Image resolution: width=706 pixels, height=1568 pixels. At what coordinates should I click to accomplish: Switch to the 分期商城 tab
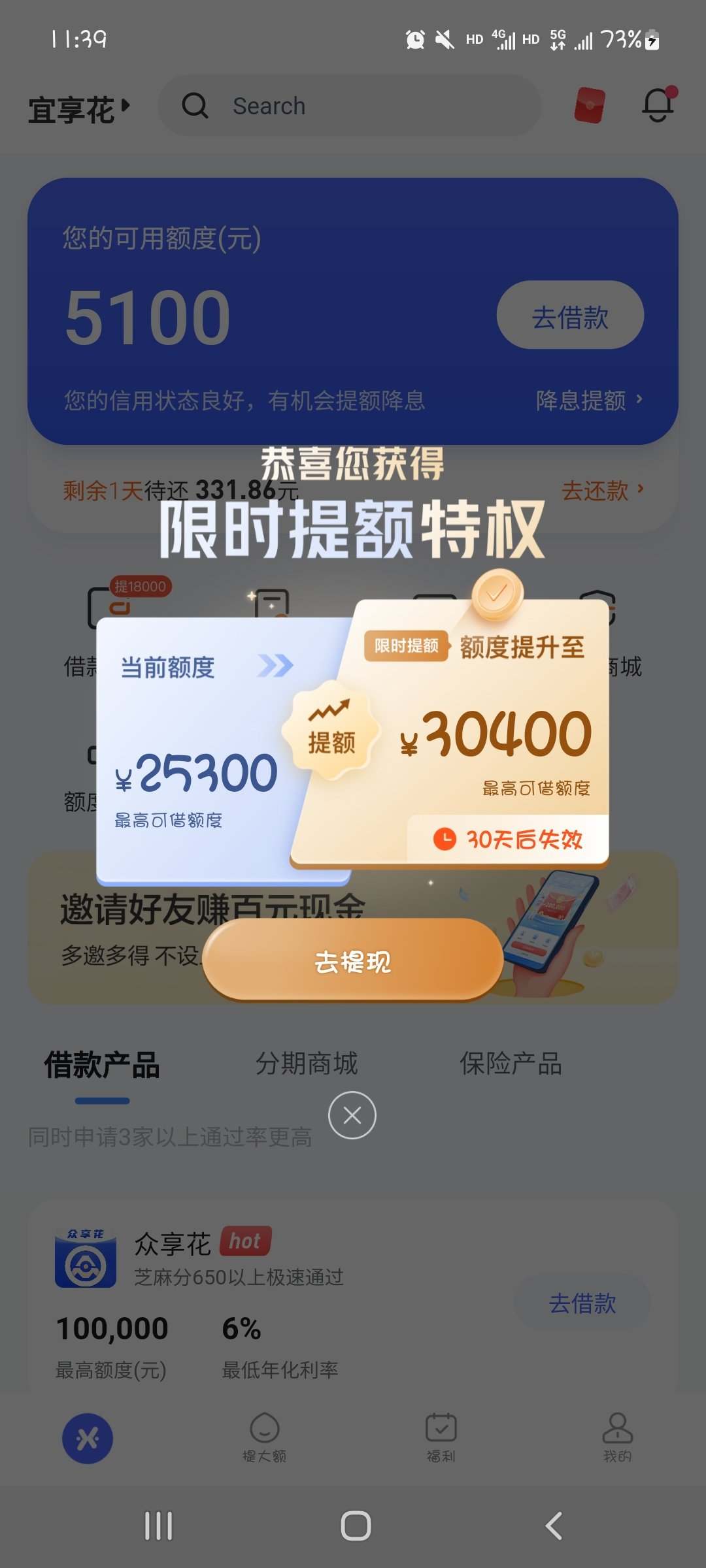coord(307,1064)
